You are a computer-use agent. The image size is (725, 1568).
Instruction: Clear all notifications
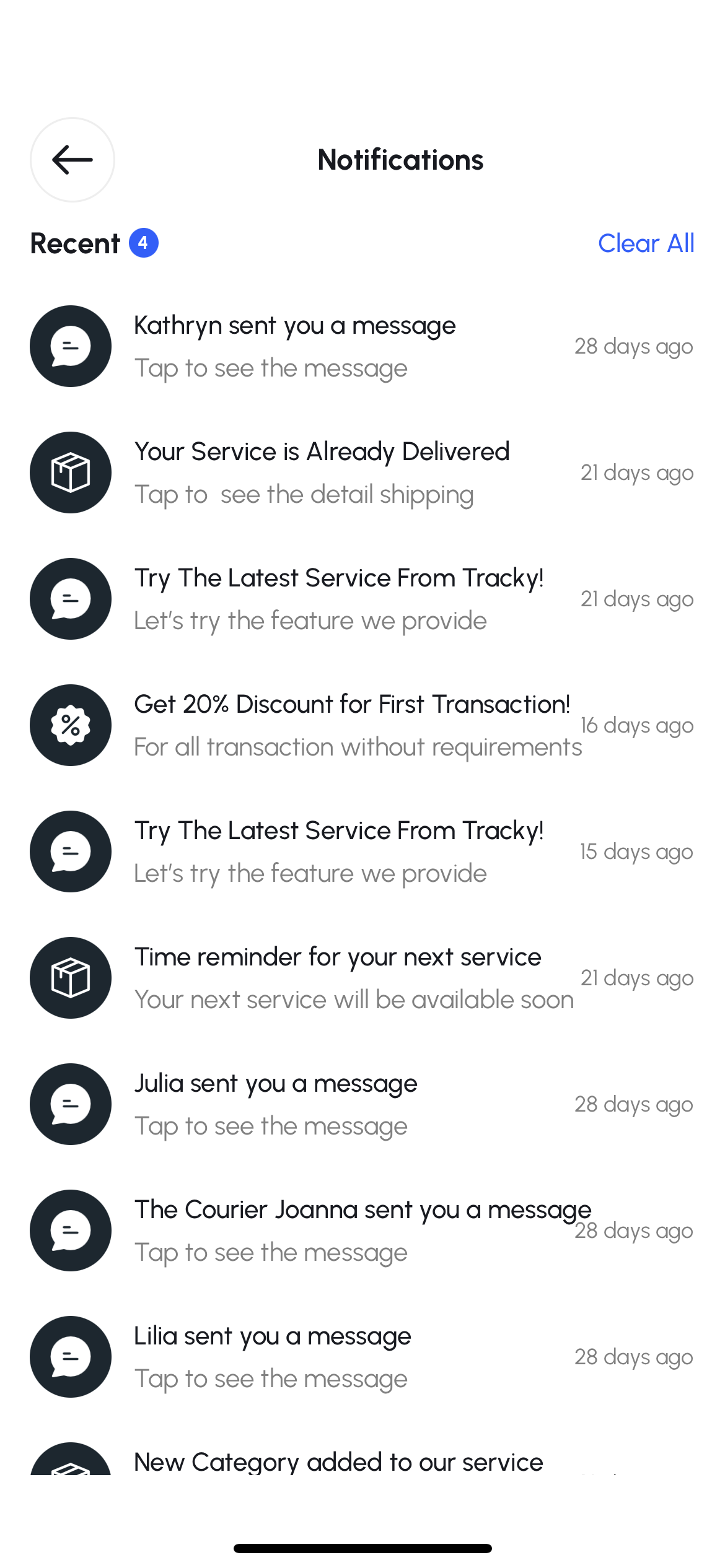(x=646, y=243)
